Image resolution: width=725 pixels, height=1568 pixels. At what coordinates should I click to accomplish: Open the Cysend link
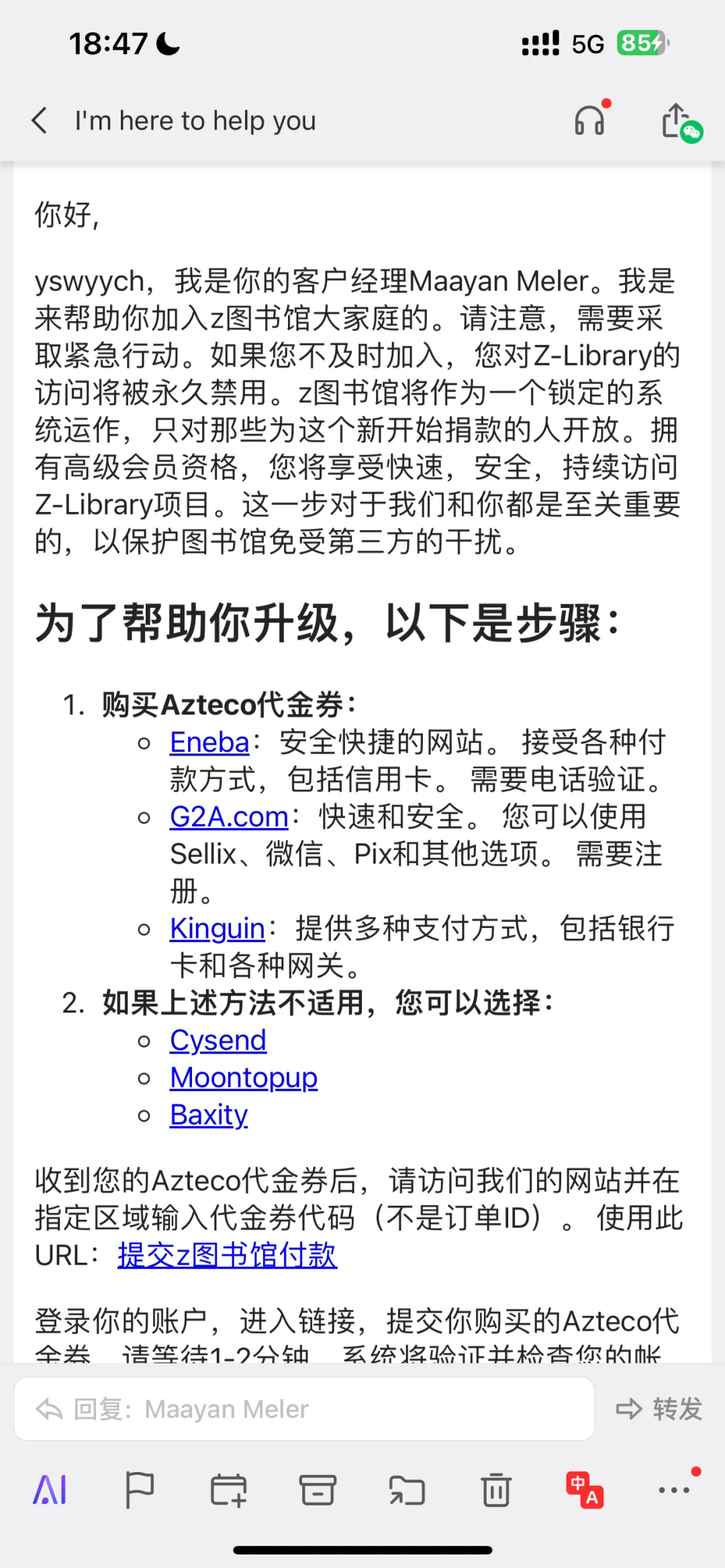[x=218, y=1041]
